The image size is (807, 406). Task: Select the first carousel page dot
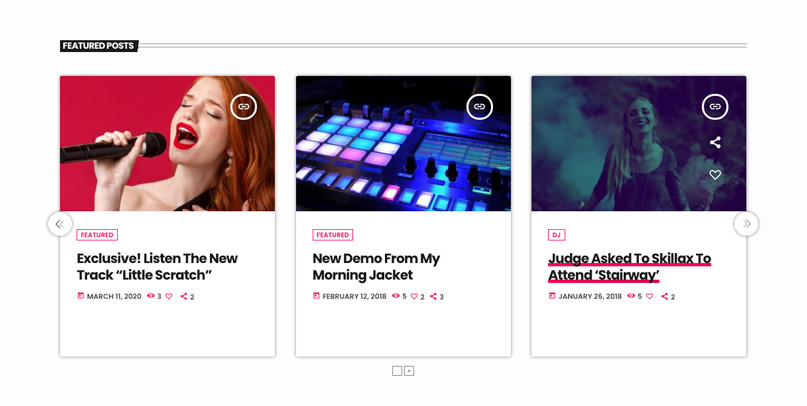397,371
